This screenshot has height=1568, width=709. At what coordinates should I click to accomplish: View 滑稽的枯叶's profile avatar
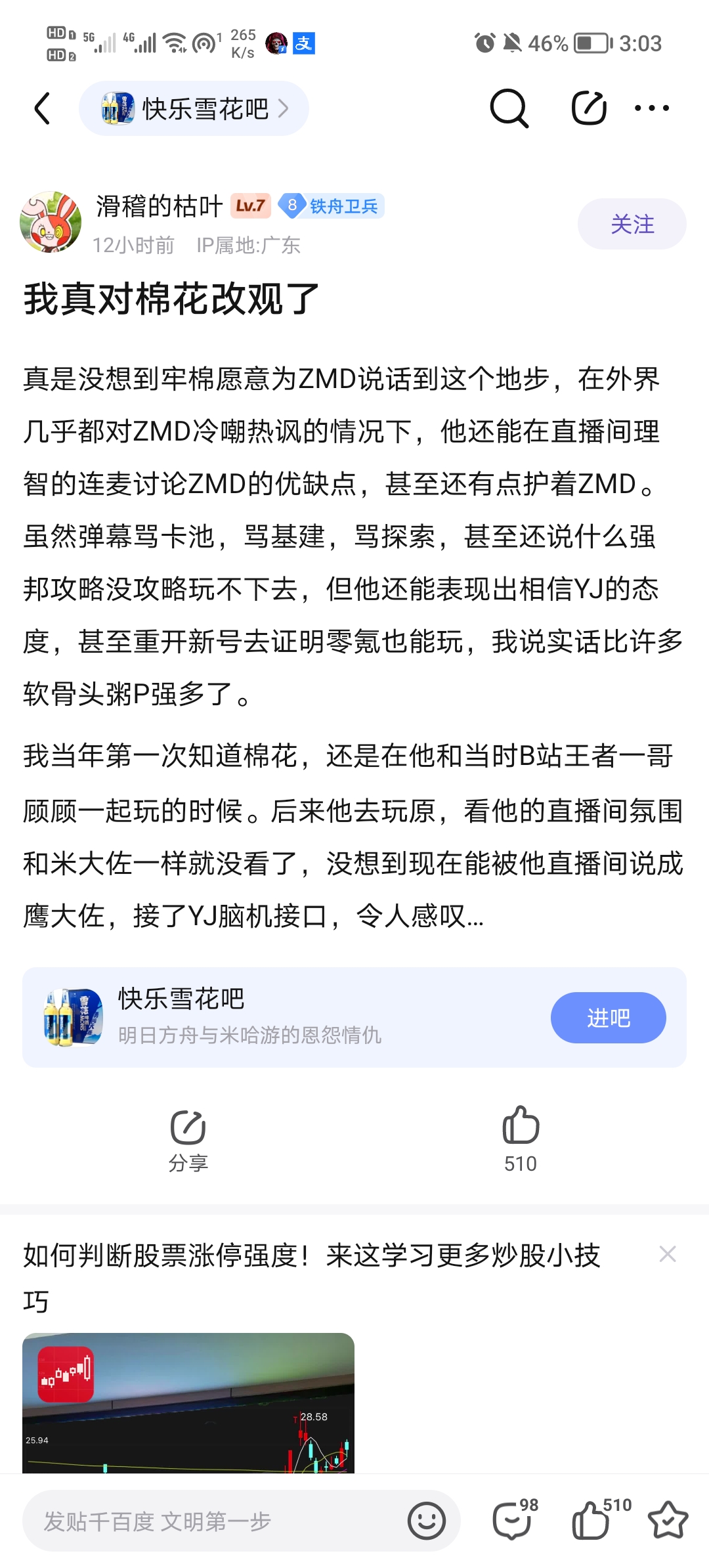tap(51, 223)
